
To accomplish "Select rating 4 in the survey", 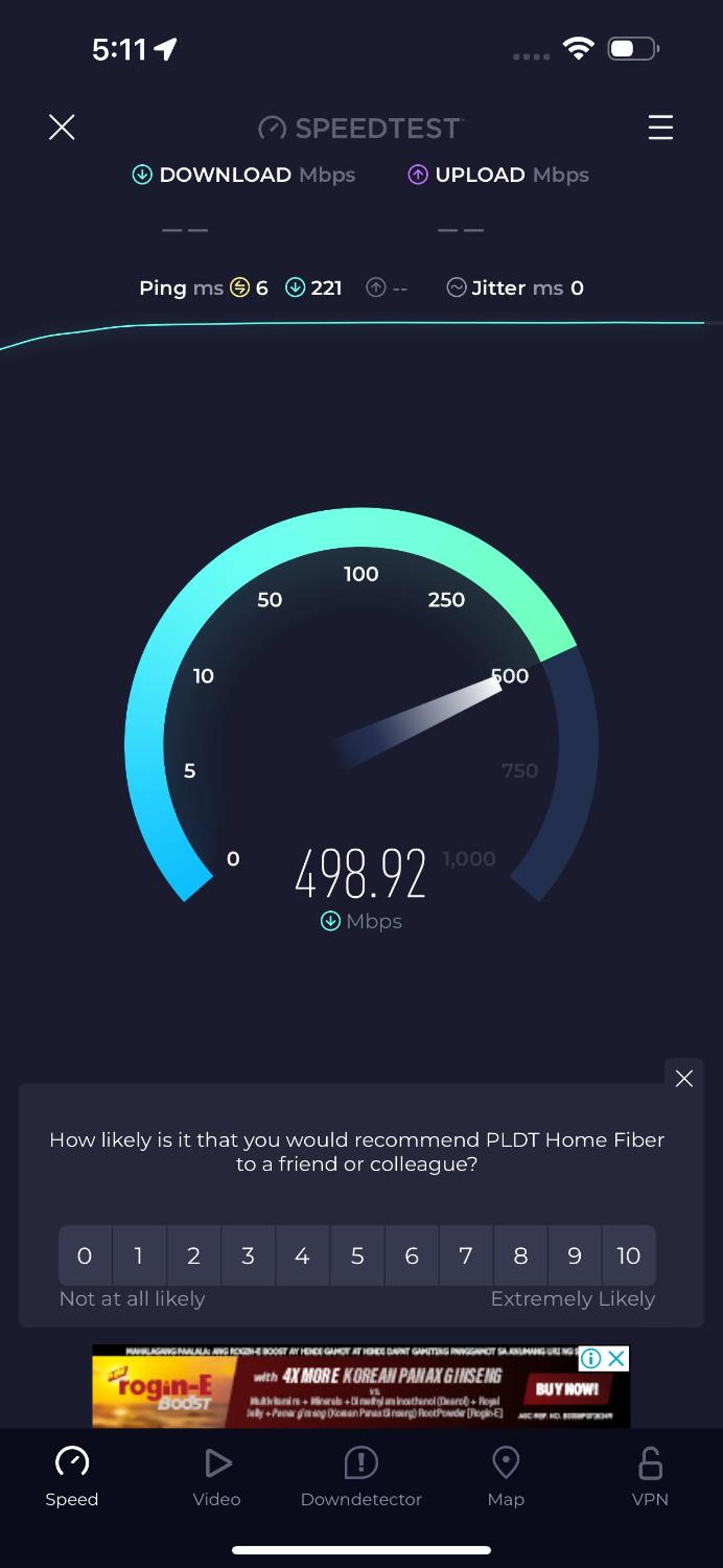I will tap(303, 1256).
